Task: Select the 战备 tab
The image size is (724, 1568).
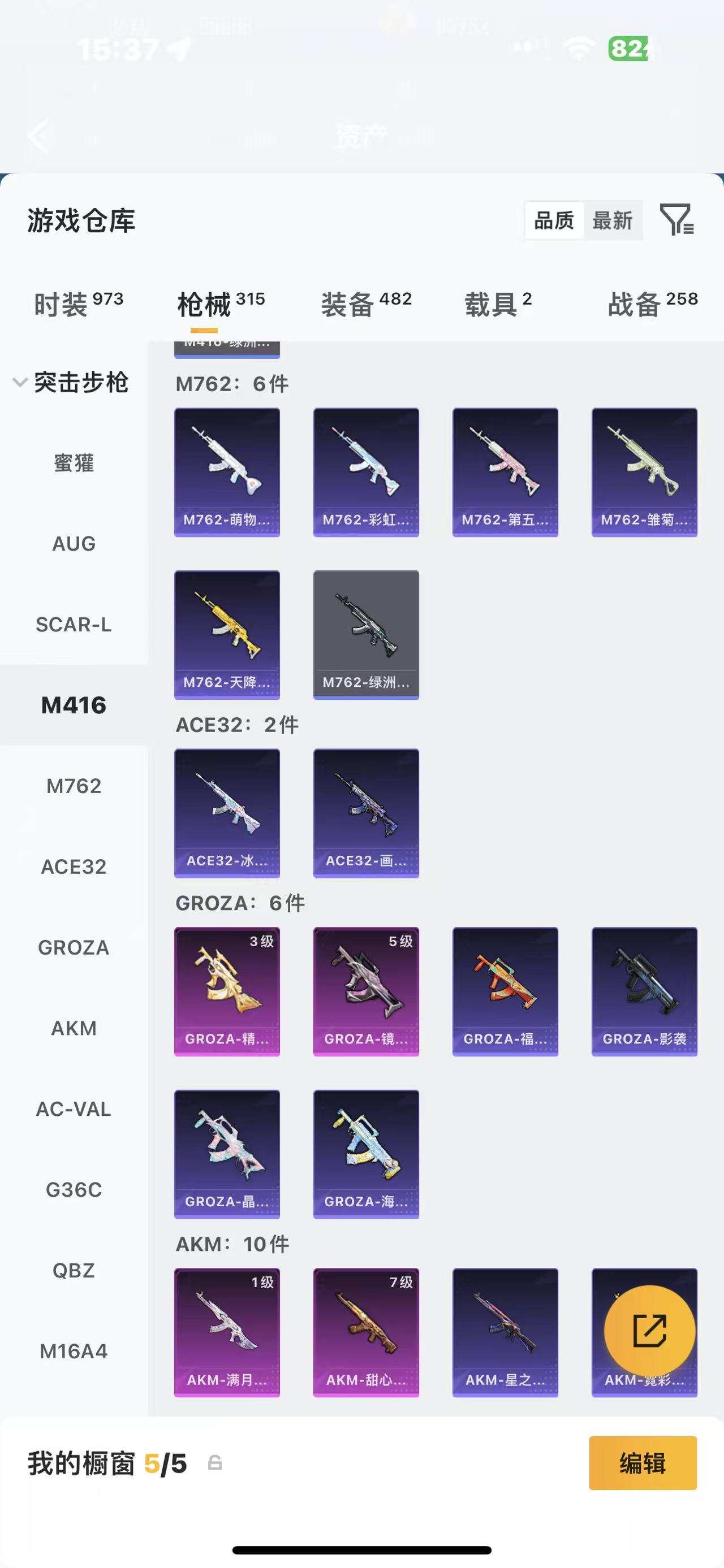Action: [653, 304]
